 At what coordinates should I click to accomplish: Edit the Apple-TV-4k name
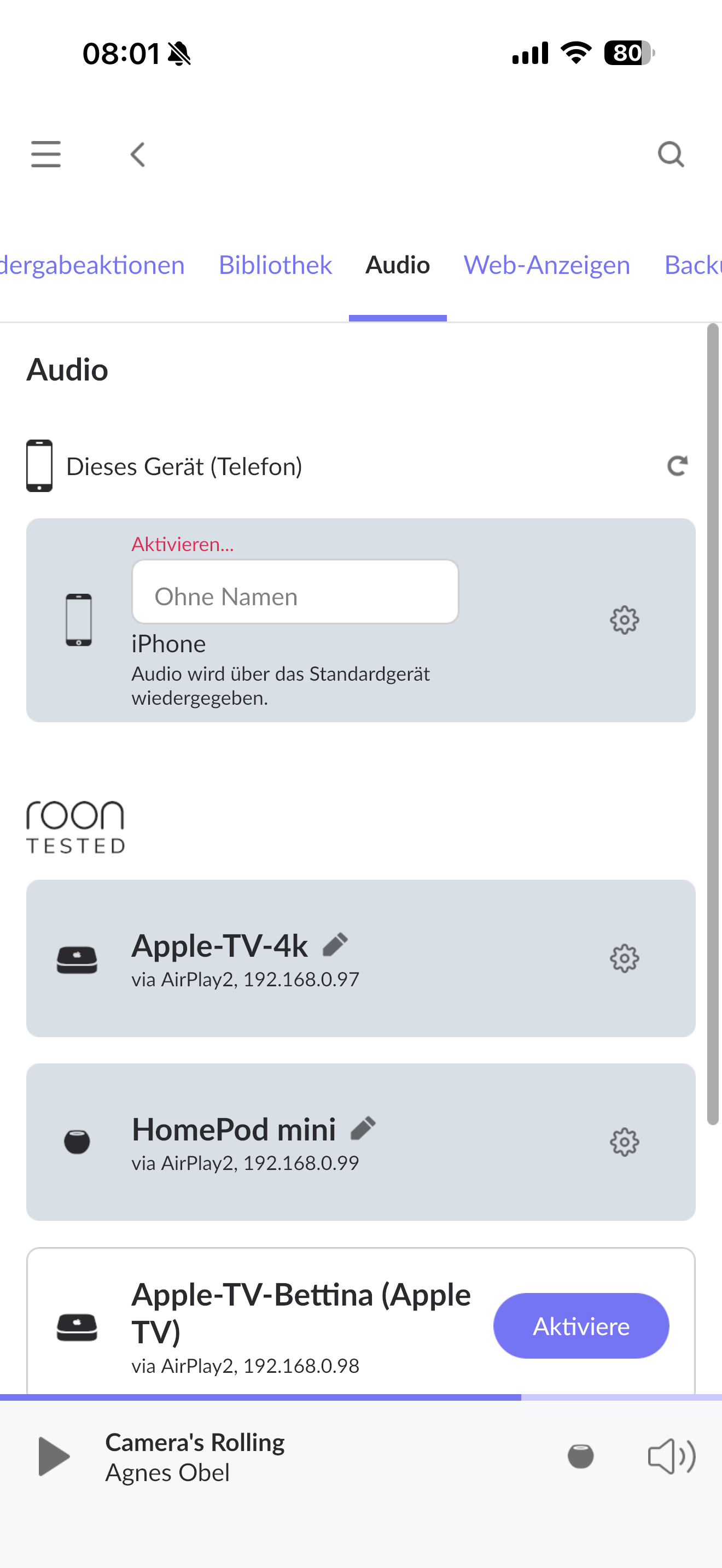click(335, 945)
